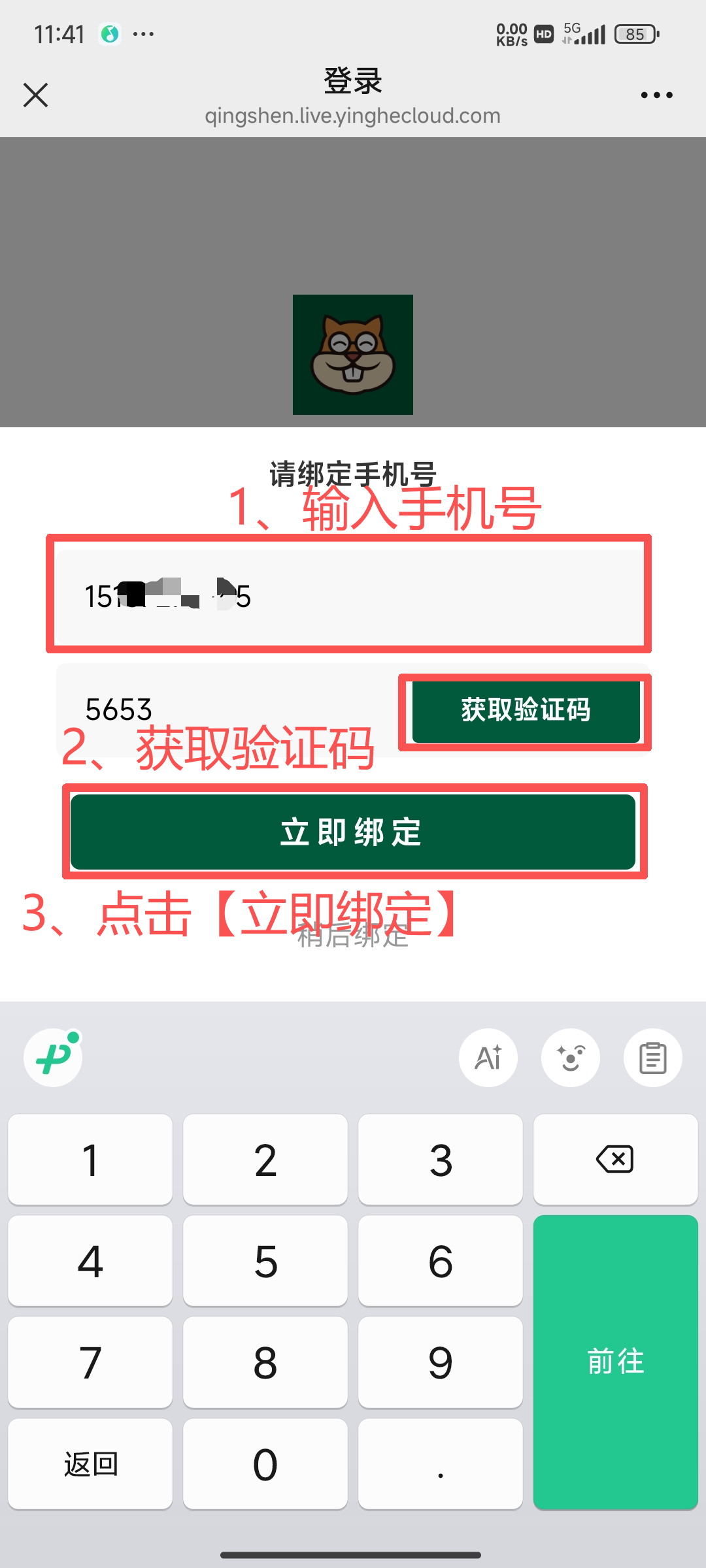This screenshot has height=1568, width=706.
Task: Request code with 获取验证码 button
Action: tap(526, 710)
